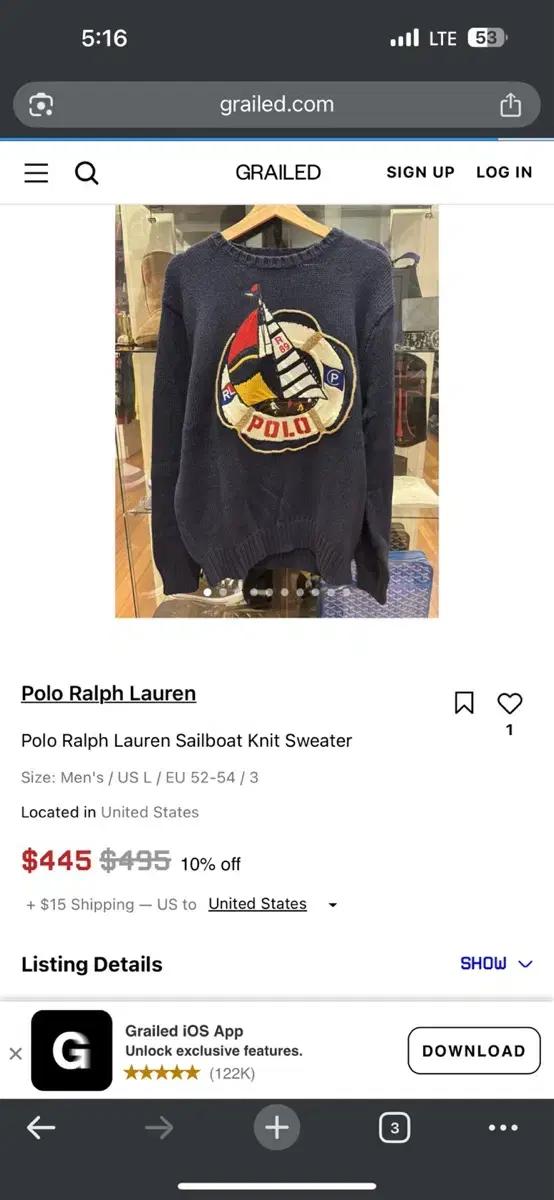Go back in the browser
The height and width of the screenshot is (1200, 554).
click(41, 1128)
